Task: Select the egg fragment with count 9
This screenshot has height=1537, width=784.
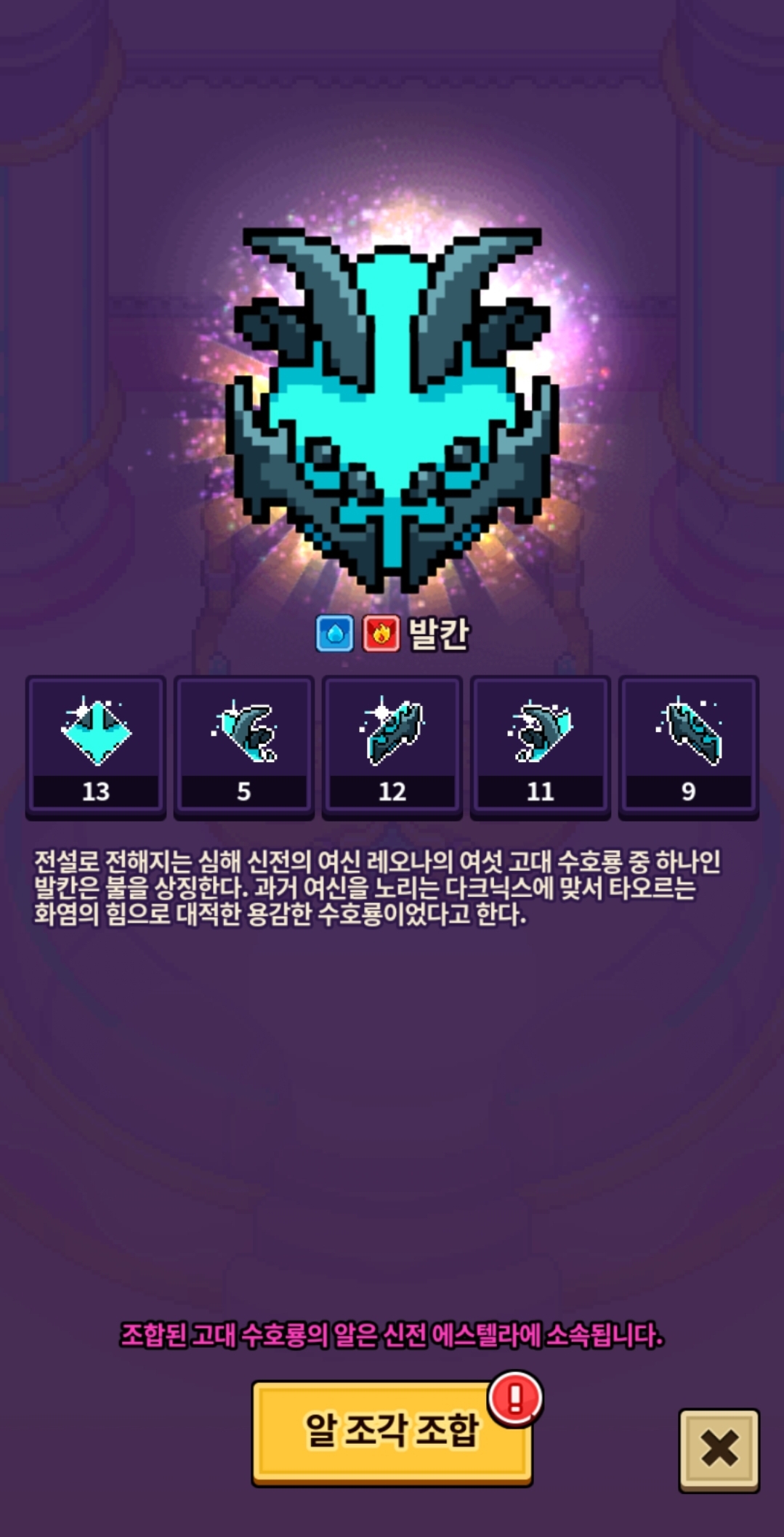Action: click(x=688, y=746)
